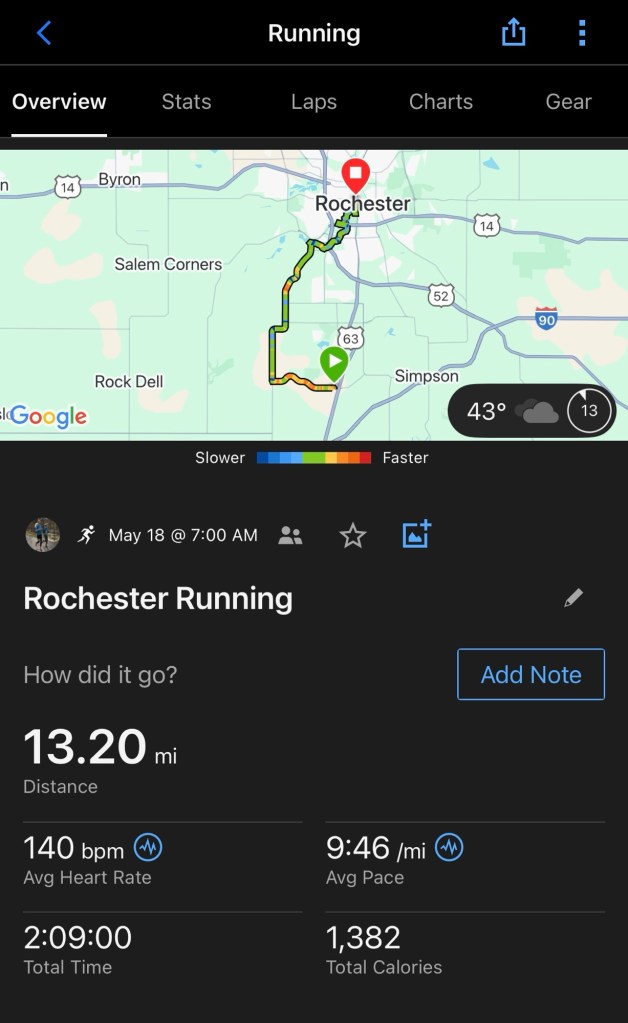The image size is (628, 1023).
Task: Open pace insight icon beside 9:46 /mi
Action: click(449, 848)
